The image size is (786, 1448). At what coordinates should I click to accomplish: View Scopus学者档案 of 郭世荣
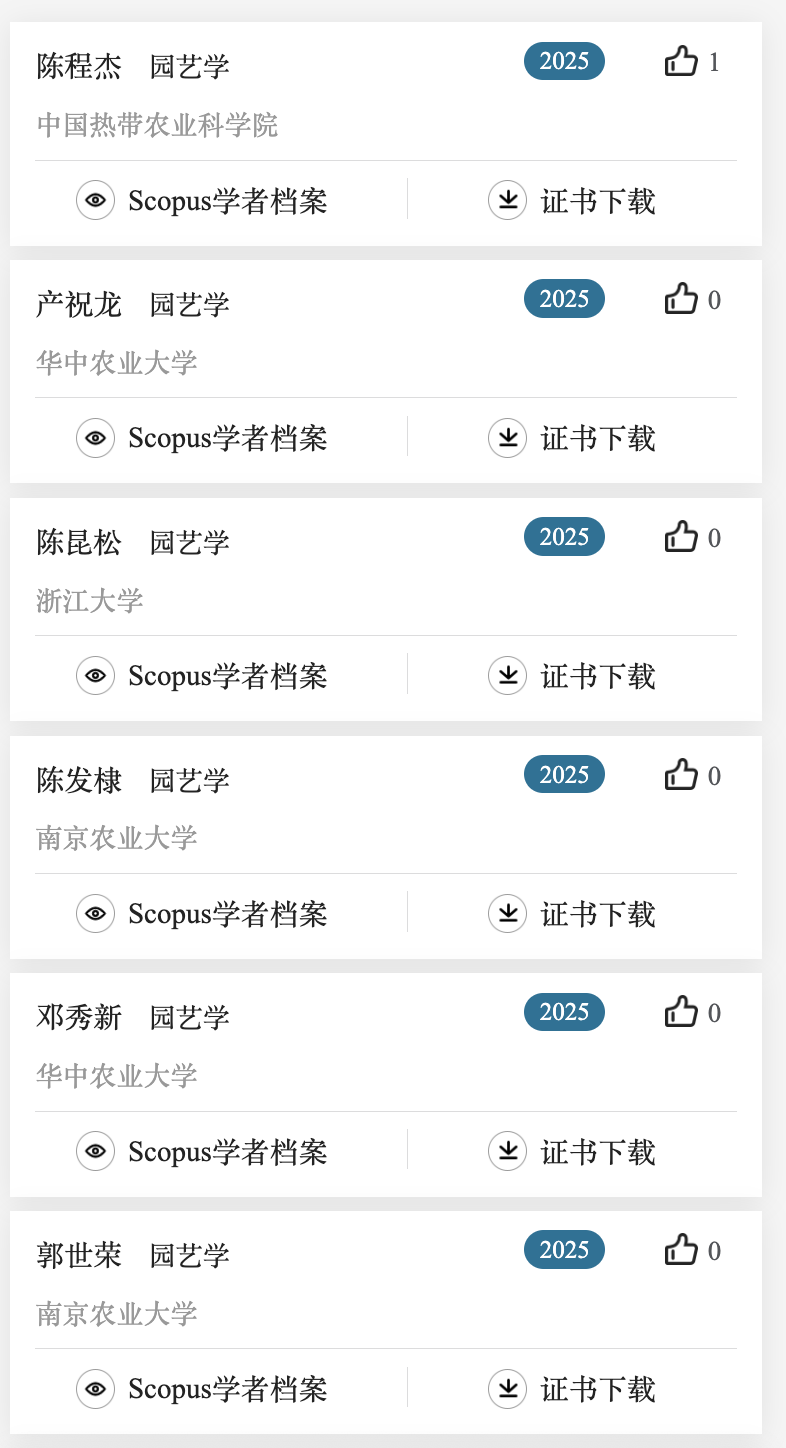(x=203, y=1389)
